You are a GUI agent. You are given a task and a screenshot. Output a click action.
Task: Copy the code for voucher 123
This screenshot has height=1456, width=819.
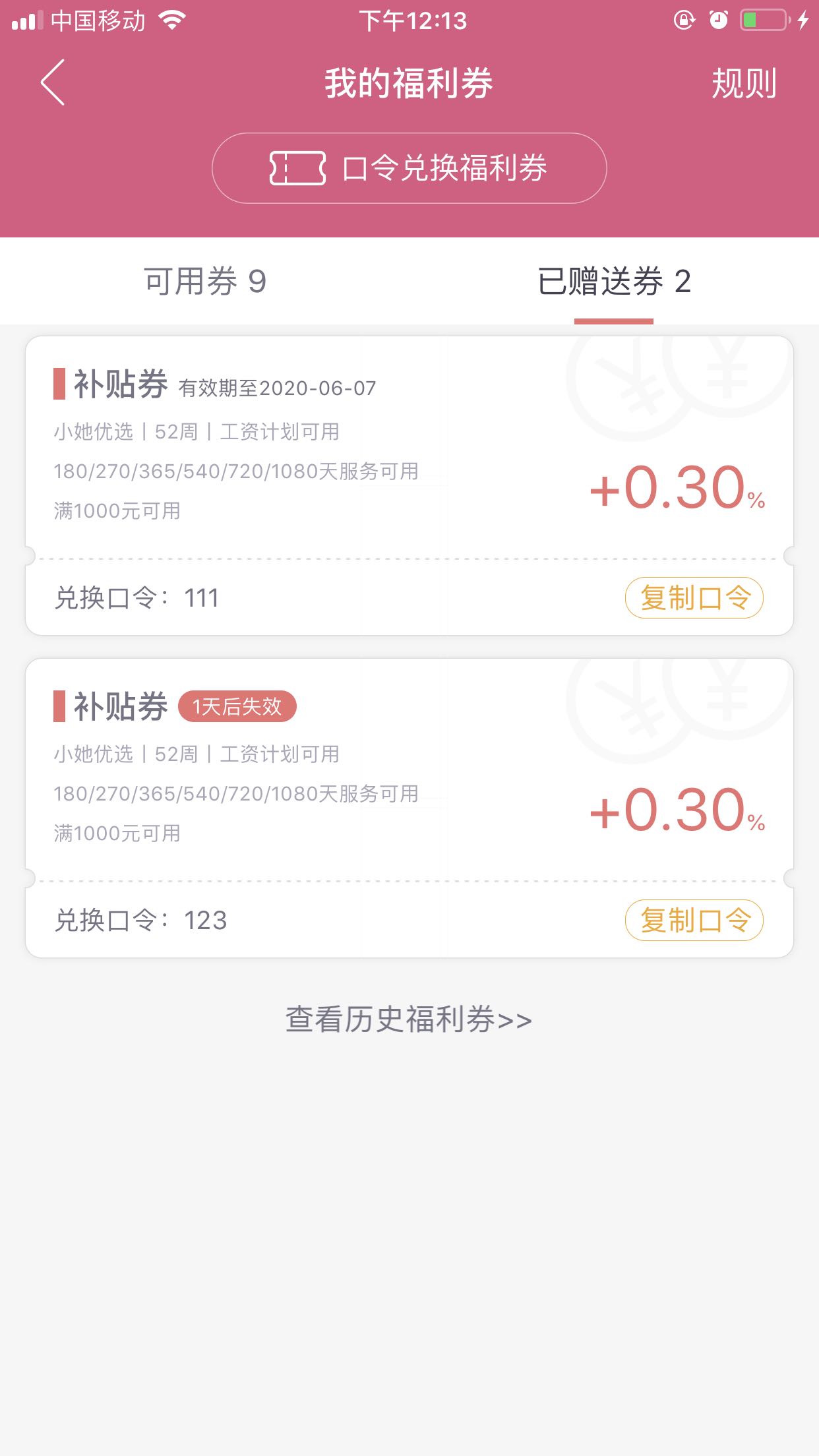(694, 921)
